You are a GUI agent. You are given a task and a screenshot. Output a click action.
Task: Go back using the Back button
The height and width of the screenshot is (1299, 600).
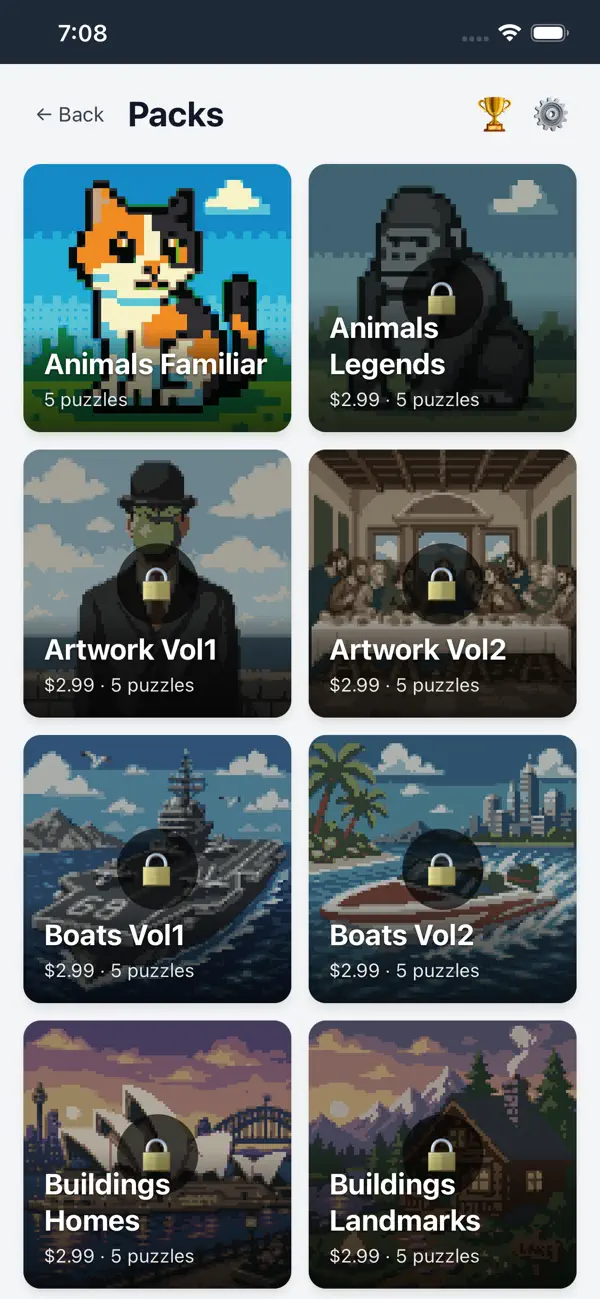click(x=70, y=115)
